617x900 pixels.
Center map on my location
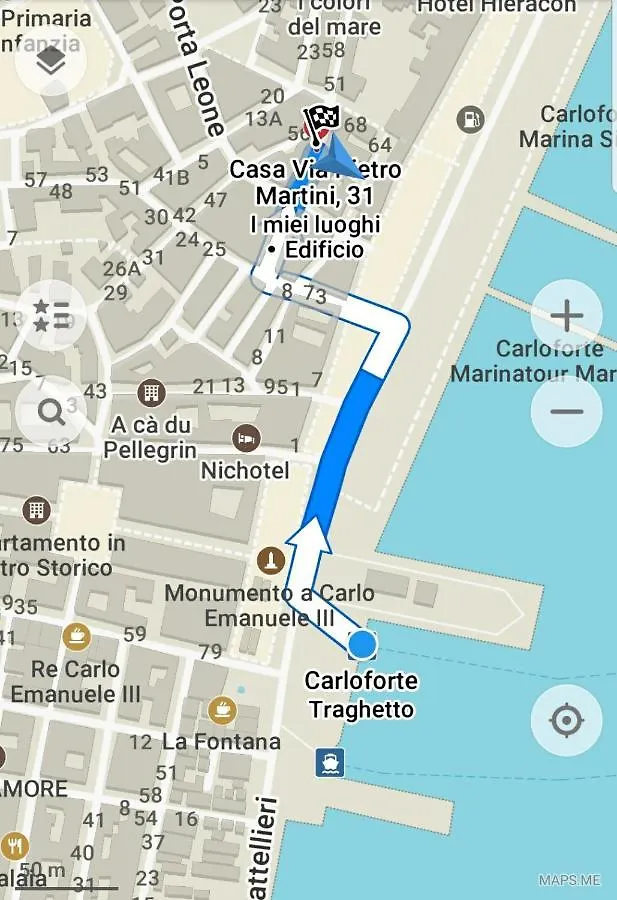click(566, 719)
